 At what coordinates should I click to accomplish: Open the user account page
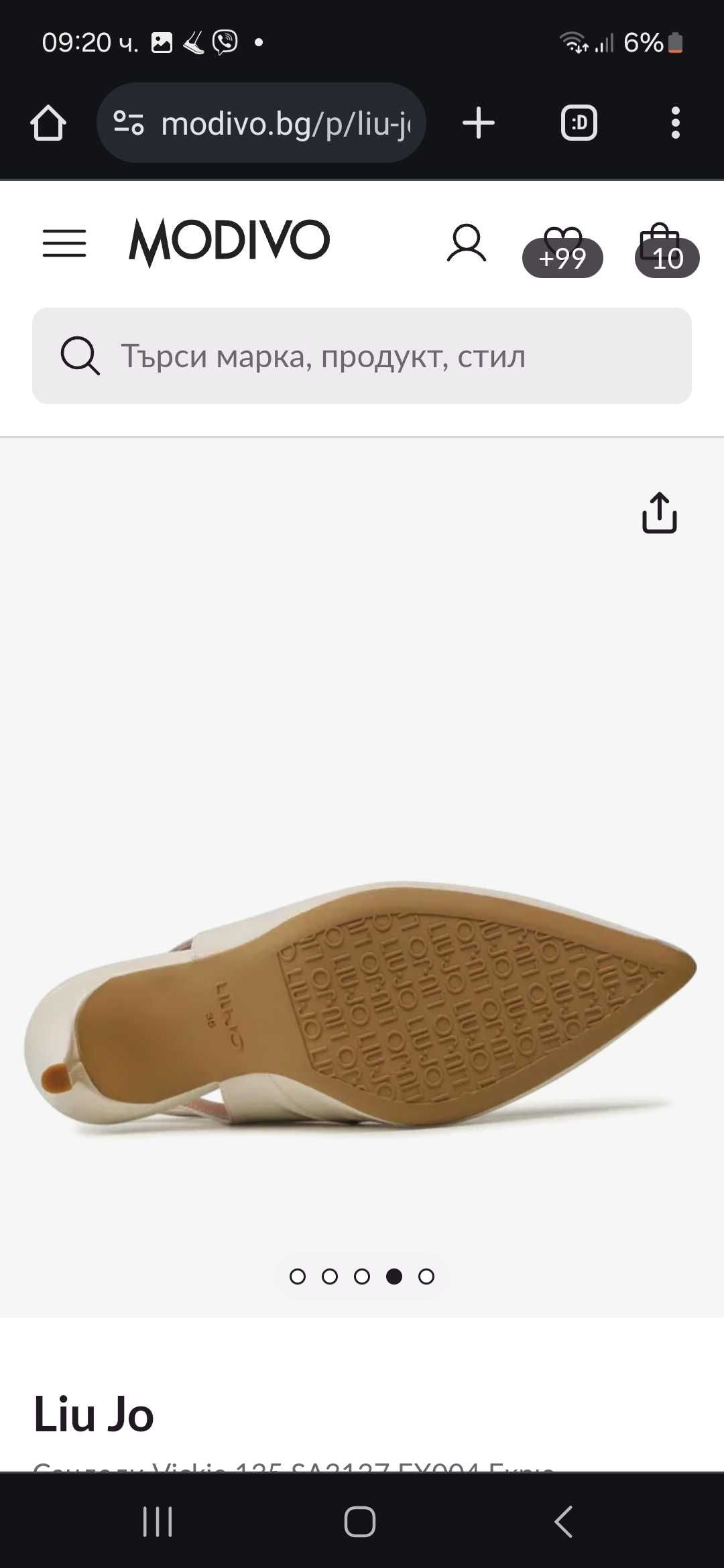[x=467, y=243]
